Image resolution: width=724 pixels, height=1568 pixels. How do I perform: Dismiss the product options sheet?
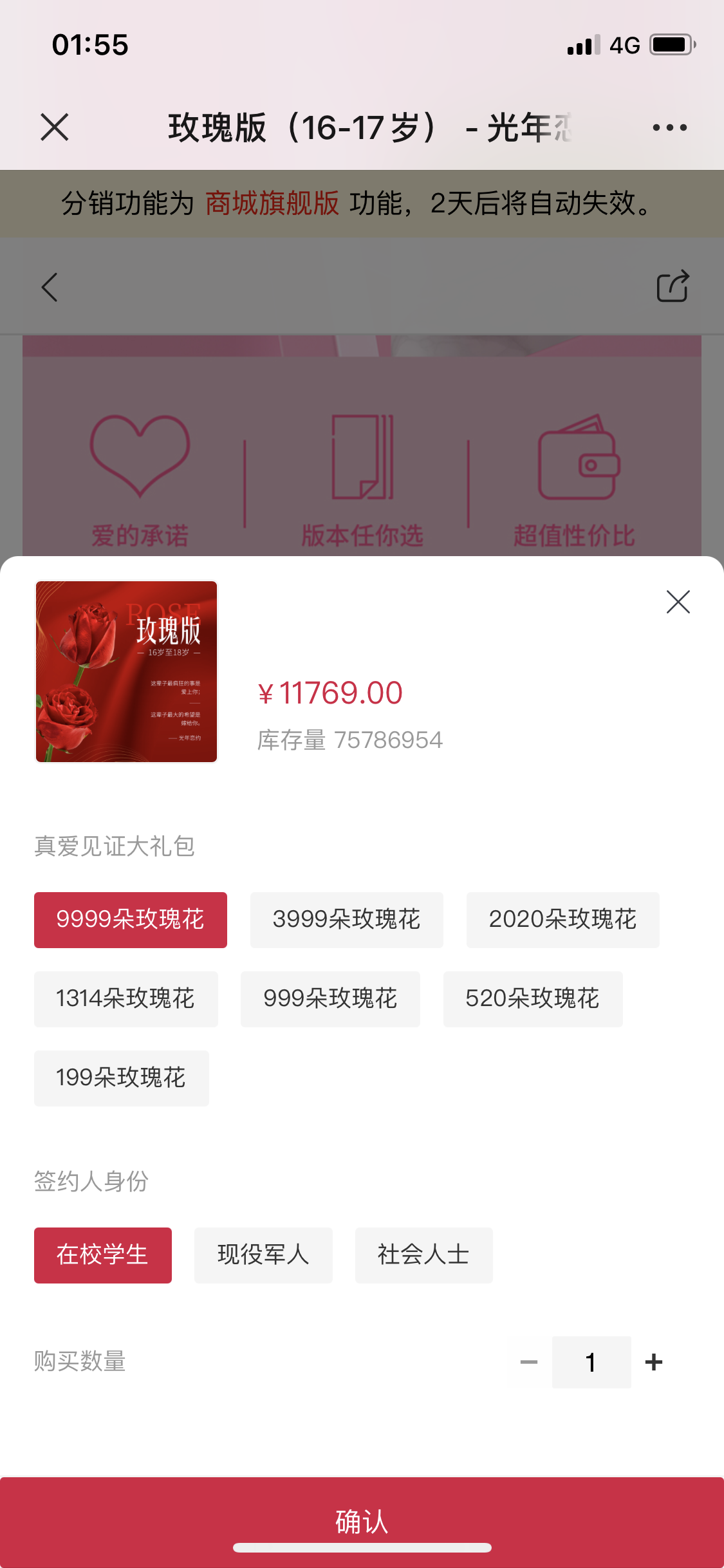pos(678,602)
